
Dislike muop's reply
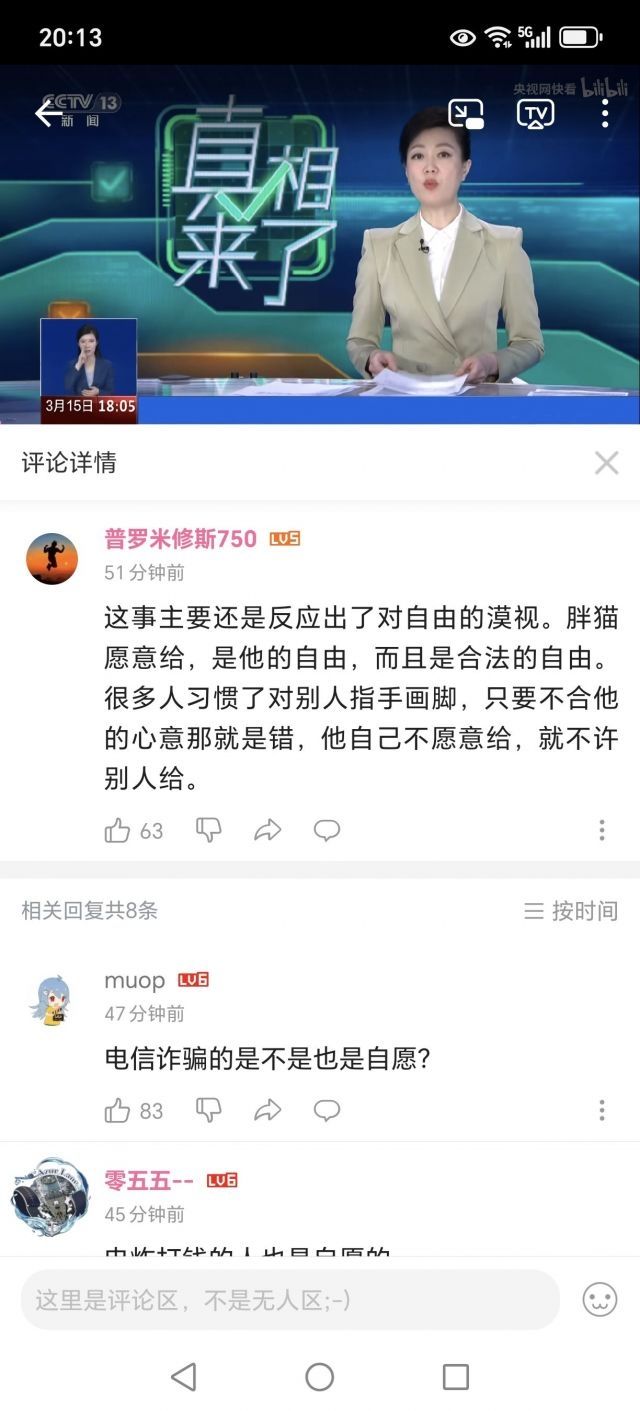tap(208, 1110)
